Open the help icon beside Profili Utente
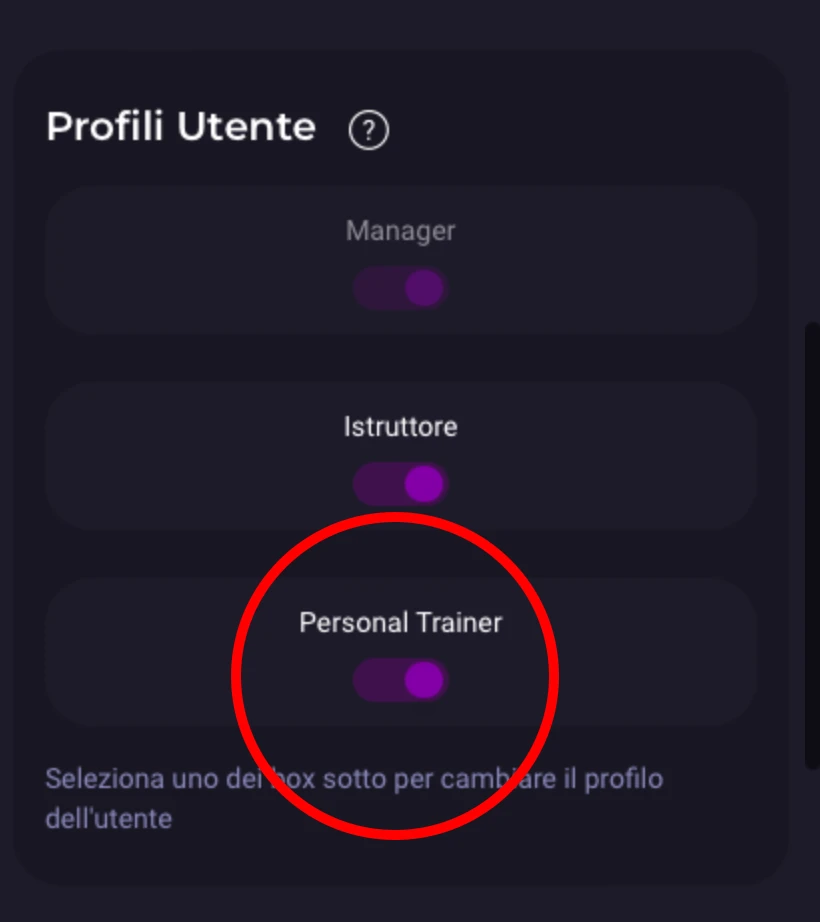 368,130
